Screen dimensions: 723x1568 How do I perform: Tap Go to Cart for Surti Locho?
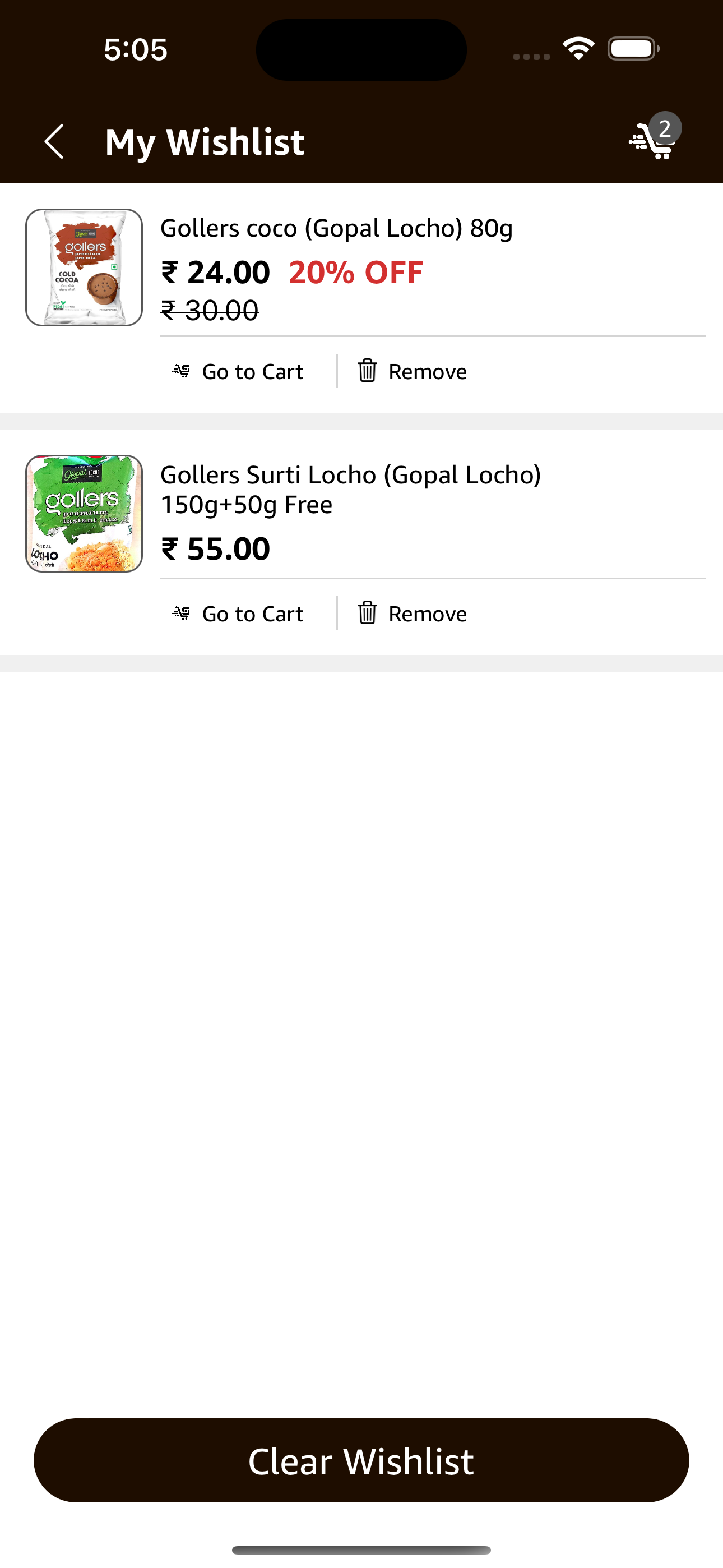pos(253,614)
